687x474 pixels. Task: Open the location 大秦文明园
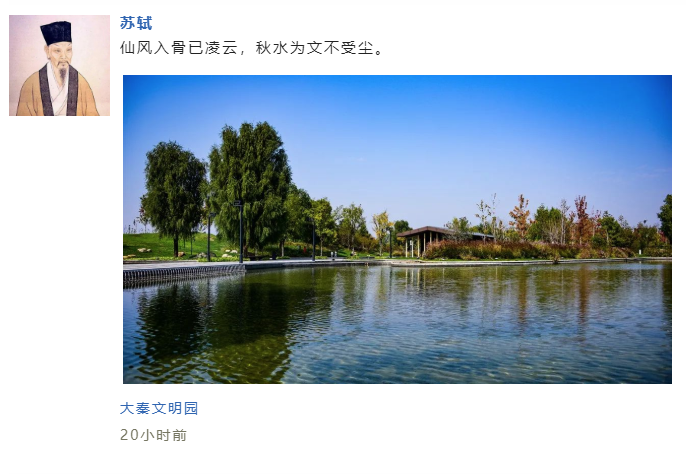tap(159, 408)
